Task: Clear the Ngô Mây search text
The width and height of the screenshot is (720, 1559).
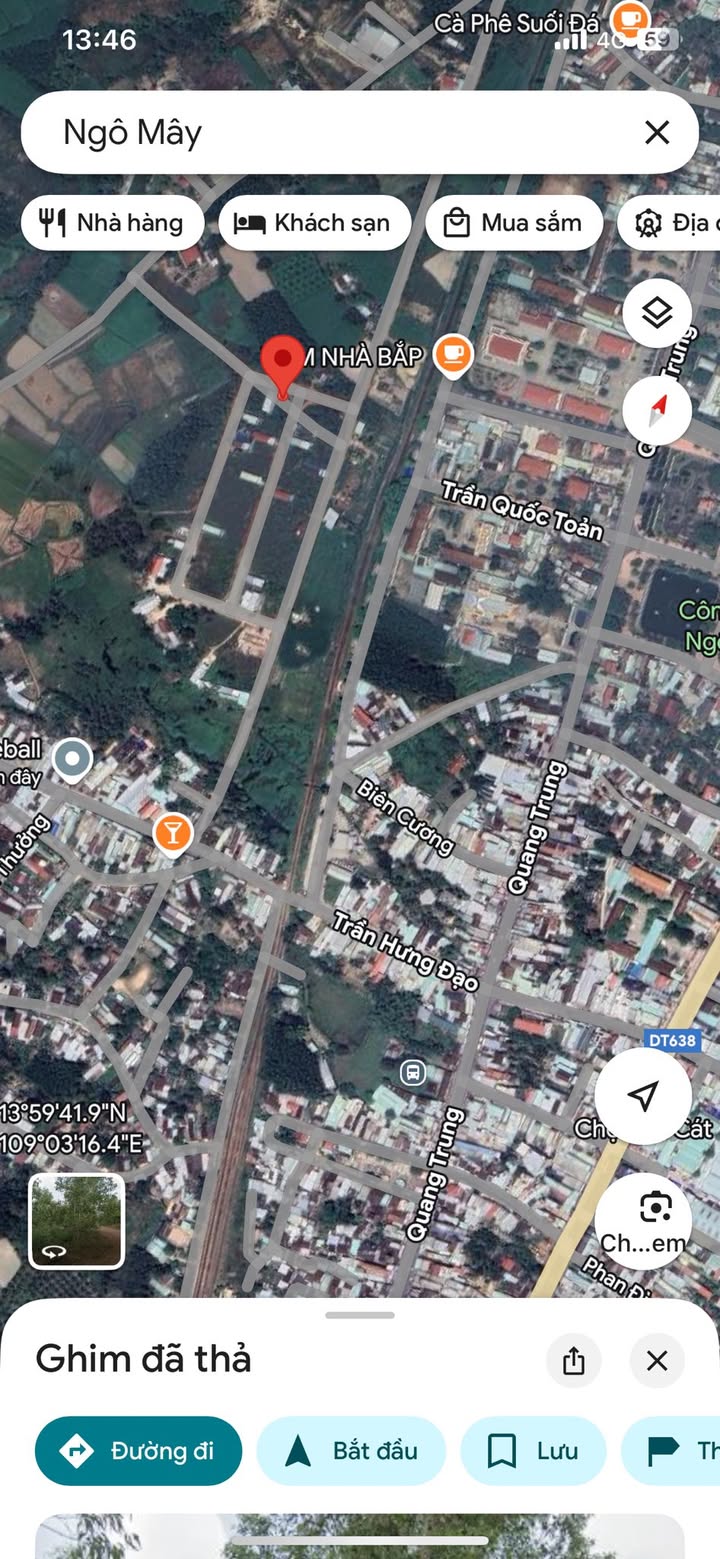Action: pyautogui.click(x=656, y=132)
